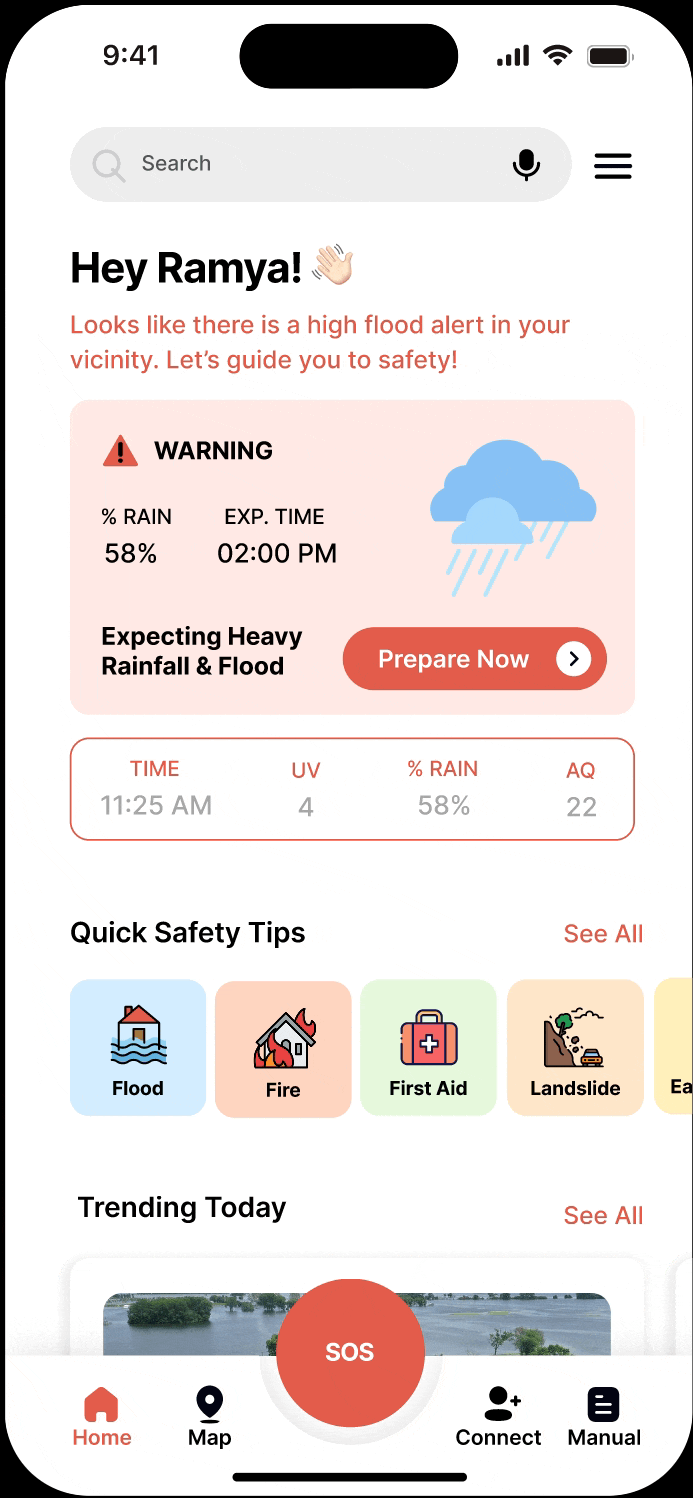
Task: Tap the Prepare Now button
Action: [x=474, y=659]
